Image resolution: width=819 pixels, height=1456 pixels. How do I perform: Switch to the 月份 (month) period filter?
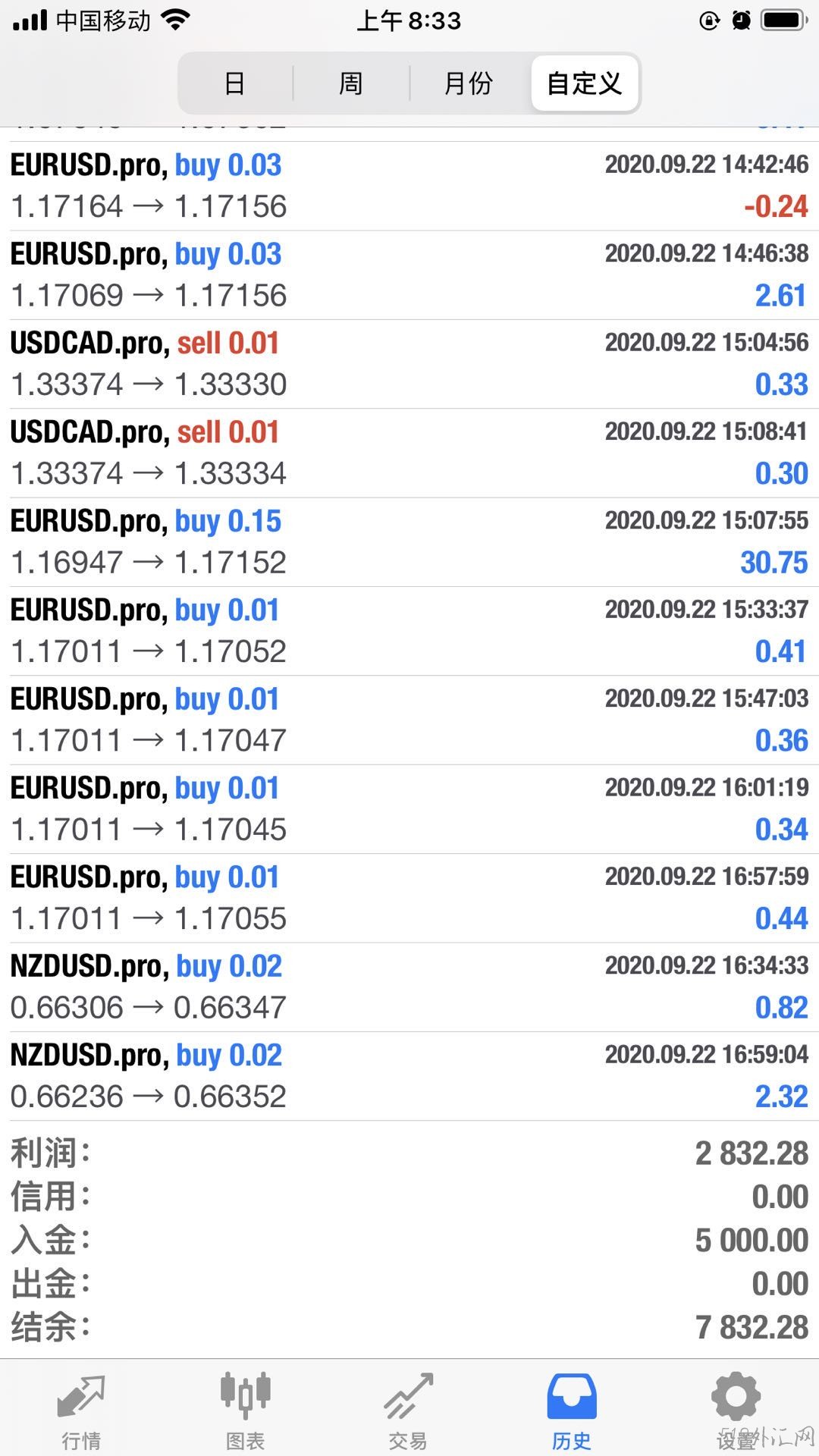coord(468,83)
